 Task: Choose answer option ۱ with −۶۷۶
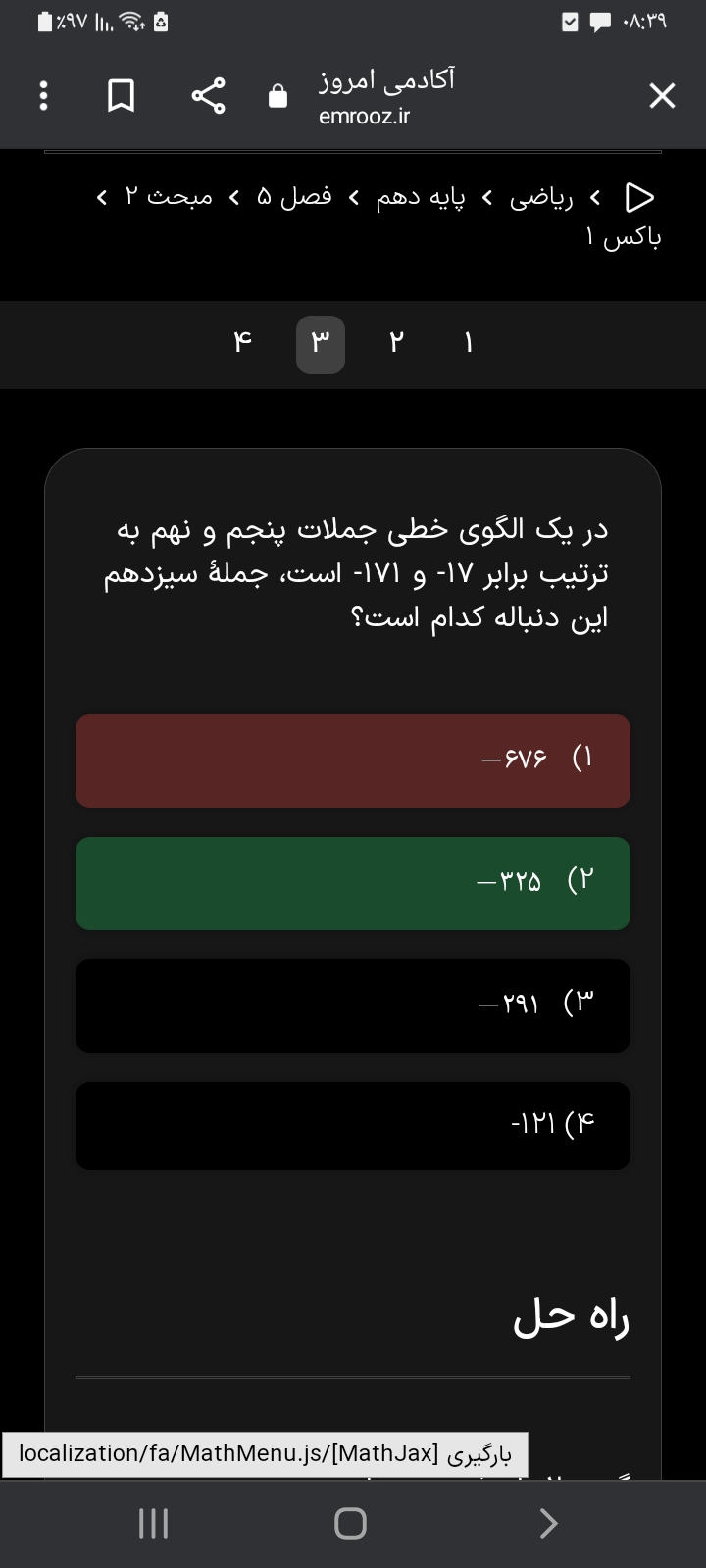(353, 760)
